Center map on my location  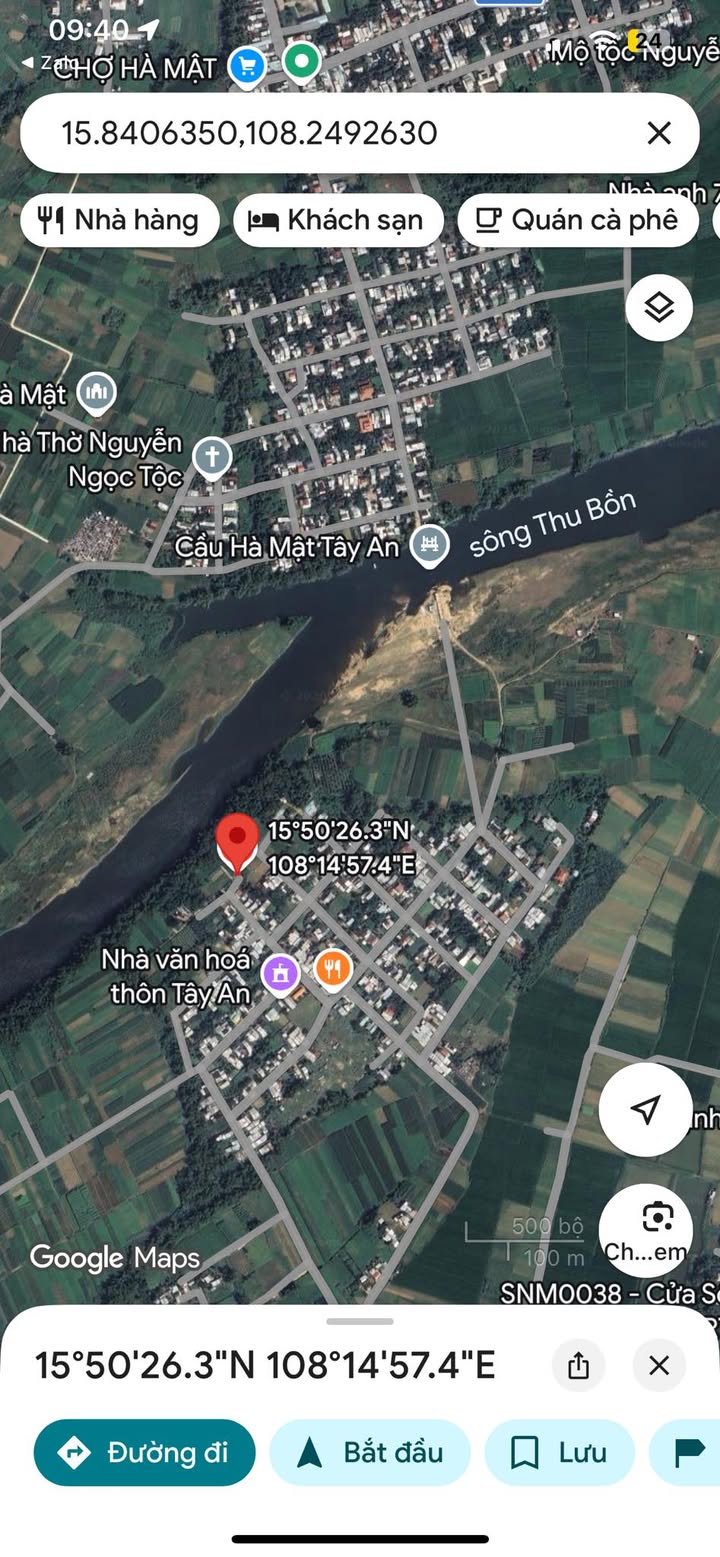click(x=646, y=1109)
